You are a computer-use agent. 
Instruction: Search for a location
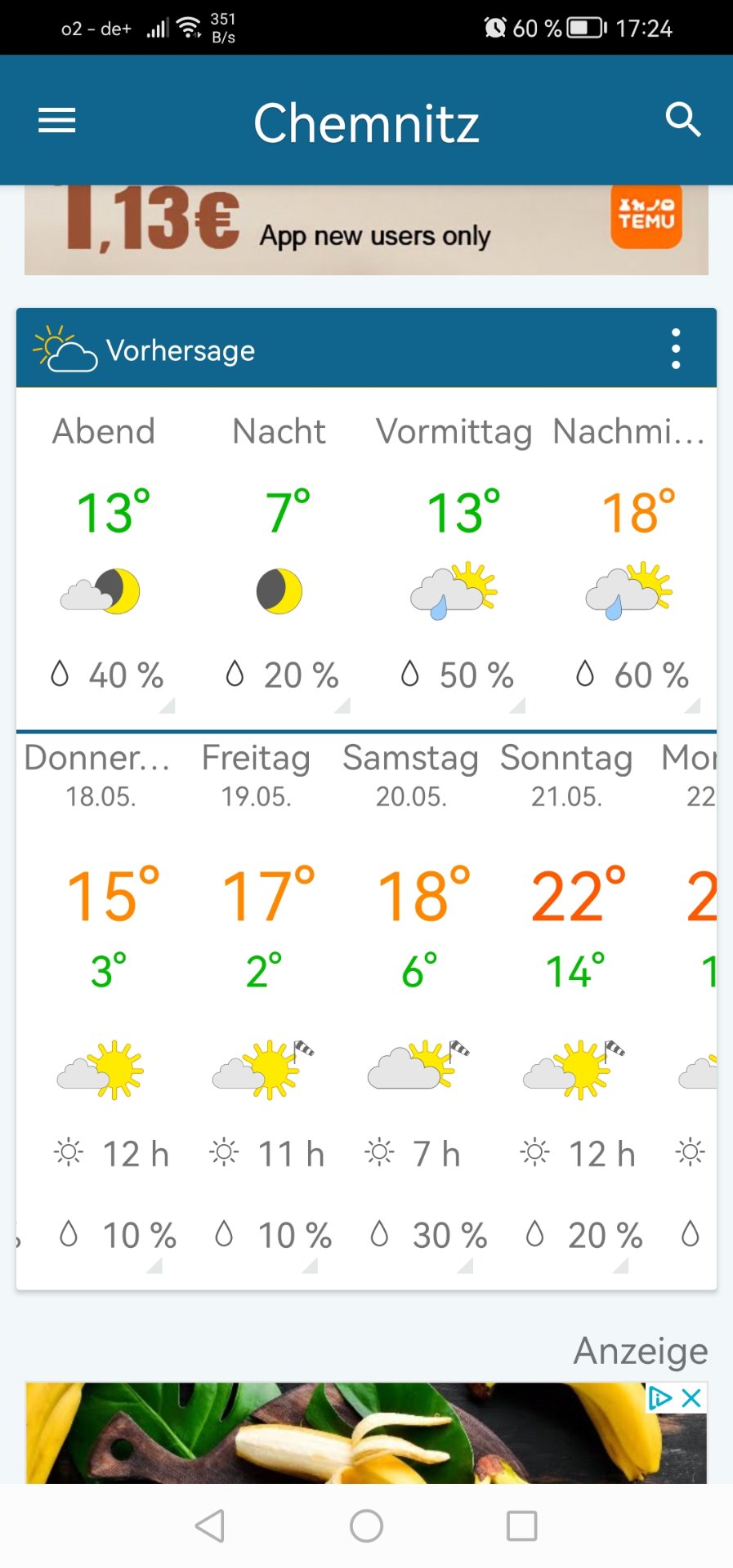(682, 120)
